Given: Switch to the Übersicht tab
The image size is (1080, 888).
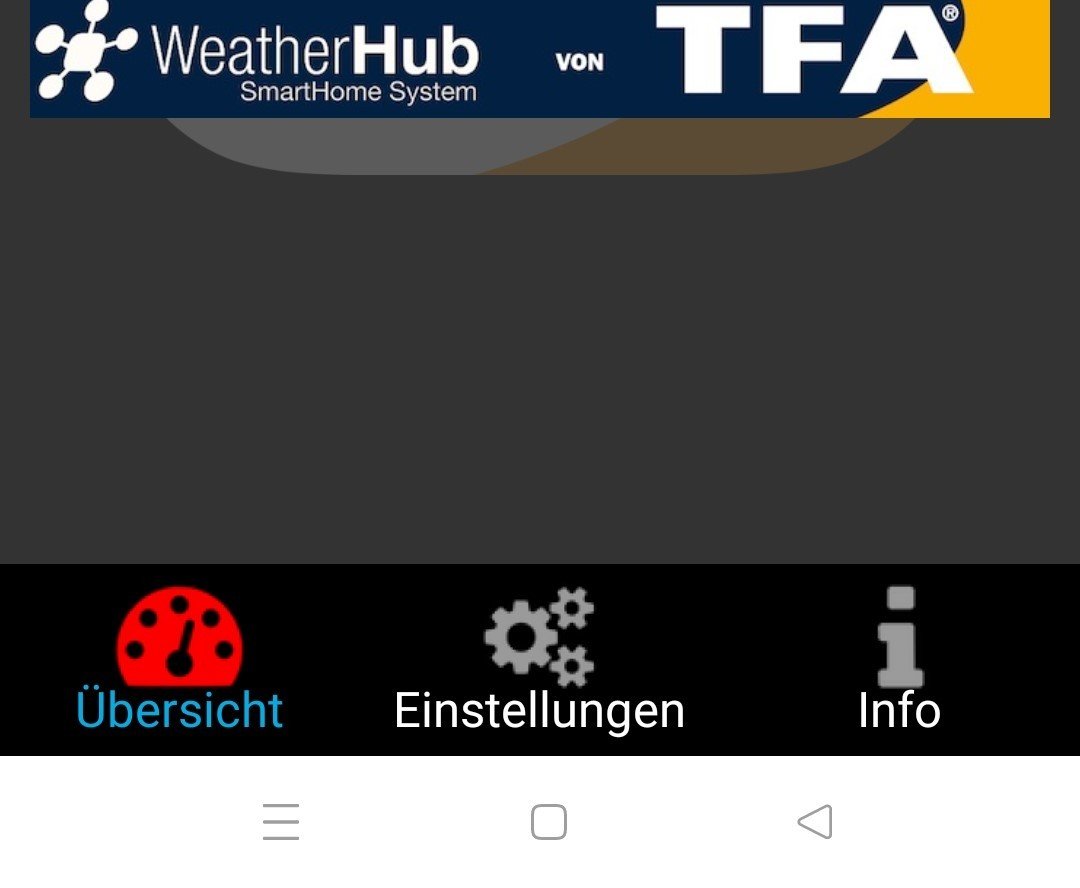Looking at the screenshot, I should point(180,660).
